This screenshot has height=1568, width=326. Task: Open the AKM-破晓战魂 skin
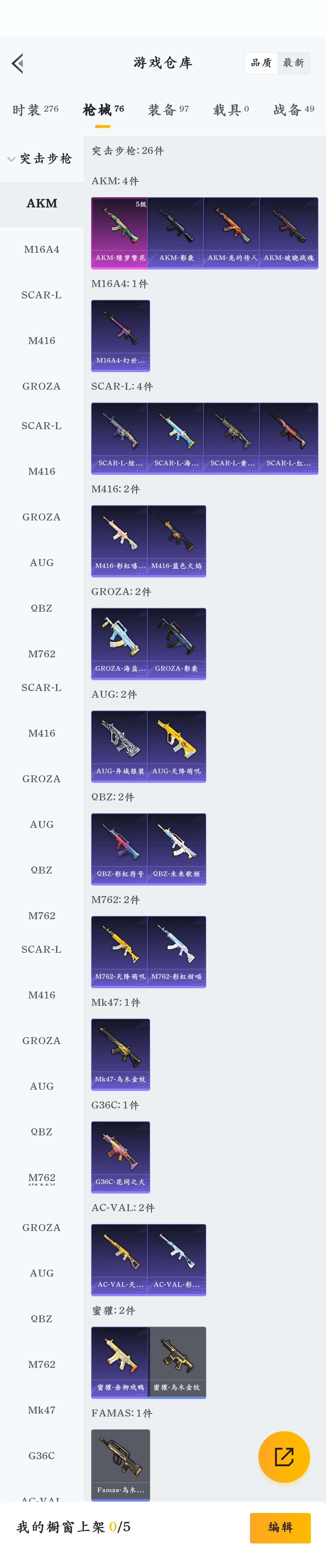(289, 233)
